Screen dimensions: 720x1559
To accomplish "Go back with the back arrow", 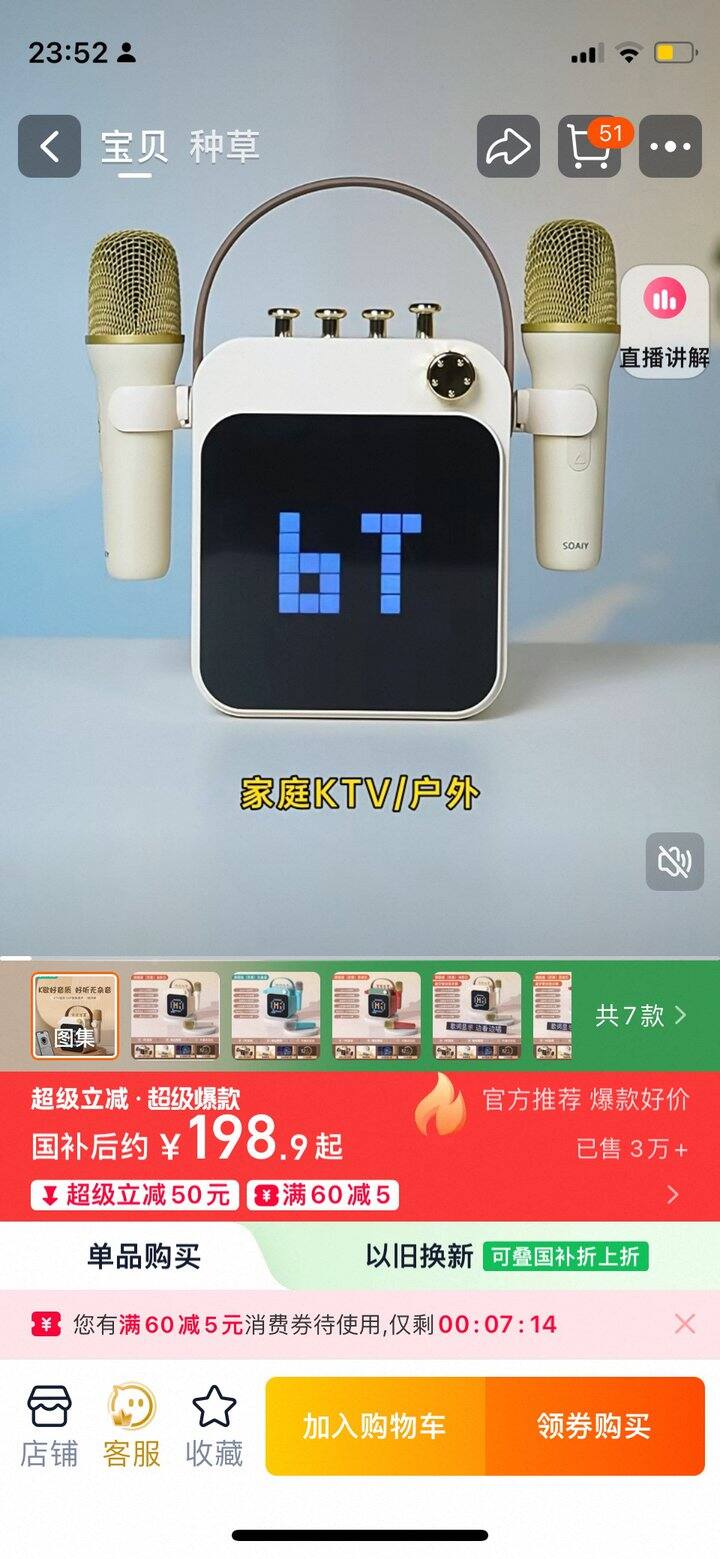I will 49,147.
